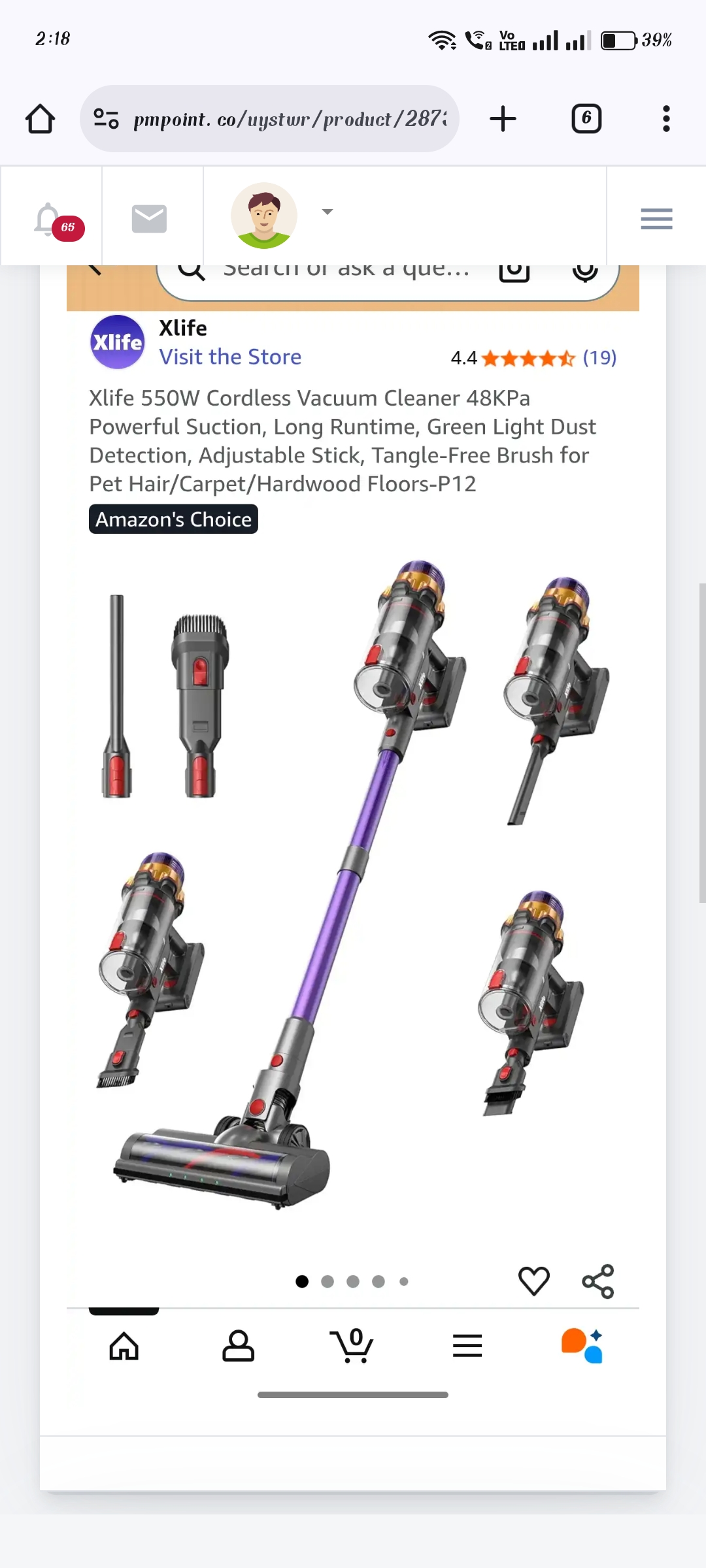Image resolution: width=706 pixels, height=1568 pixels.
Task: Open the browser overflow menu
Action: pos(665,118)
